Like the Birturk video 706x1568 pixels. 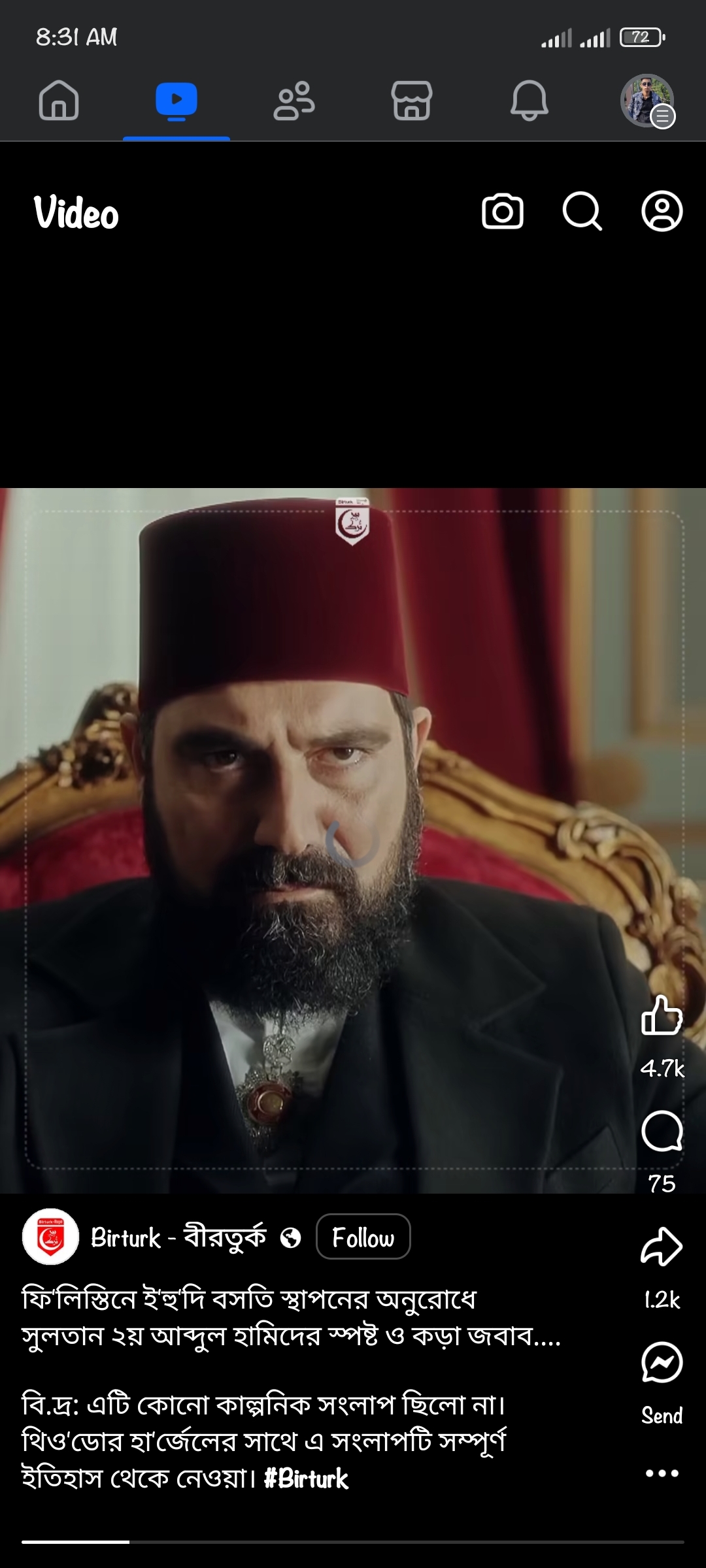point(662,1015)
